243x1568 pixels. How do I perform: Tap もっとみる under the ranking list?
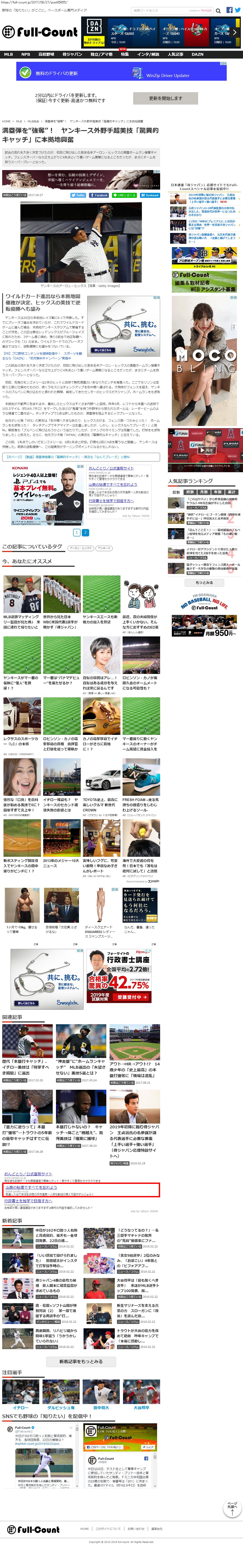pos(204,583)
